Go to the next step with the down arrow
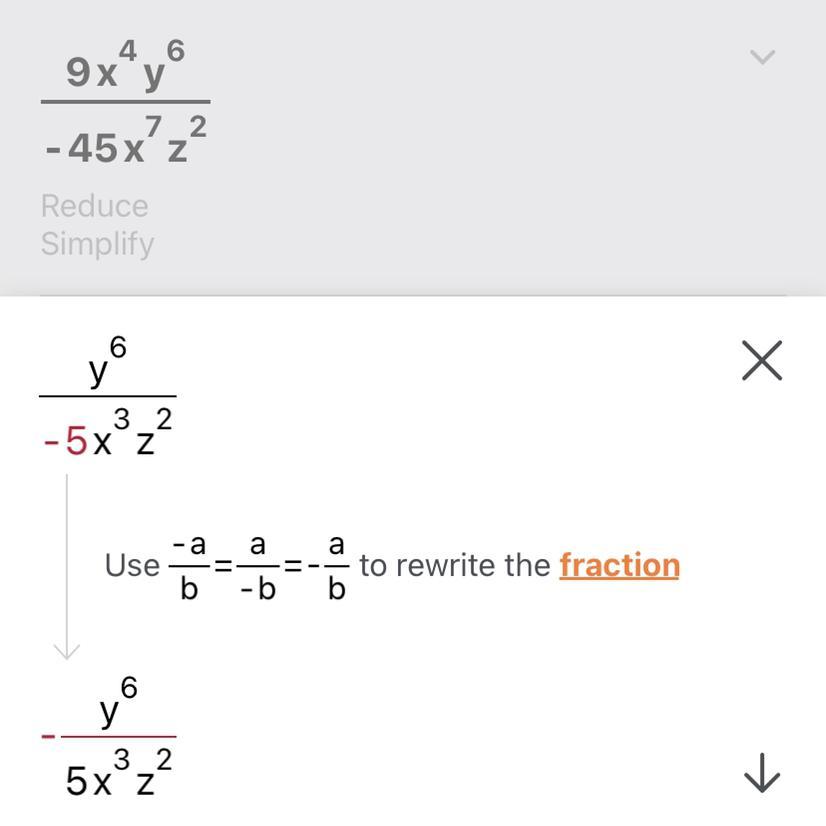 tap(762, 773)
